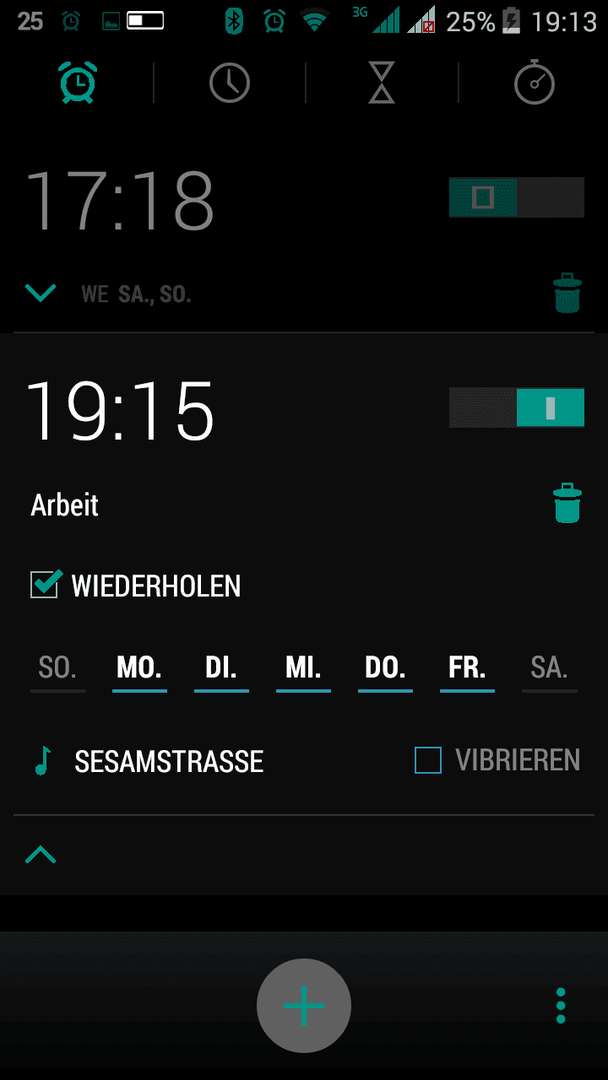Screen dimensions: 608x1080
Task: Turn off the 19:15 alarm switch
Action: tap(516, 408)
